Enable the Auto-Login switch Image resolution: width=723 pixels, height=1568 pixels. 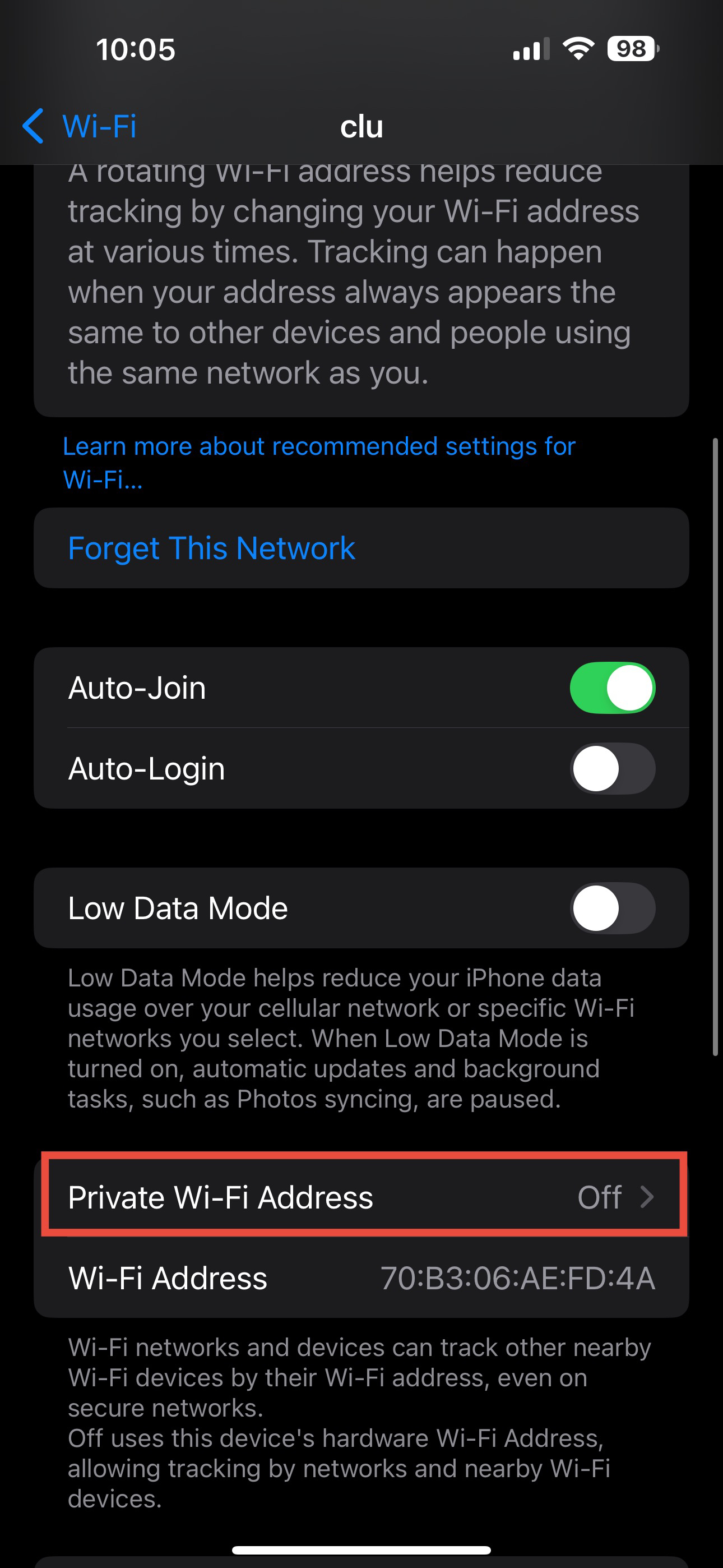[x=611, y=769]
